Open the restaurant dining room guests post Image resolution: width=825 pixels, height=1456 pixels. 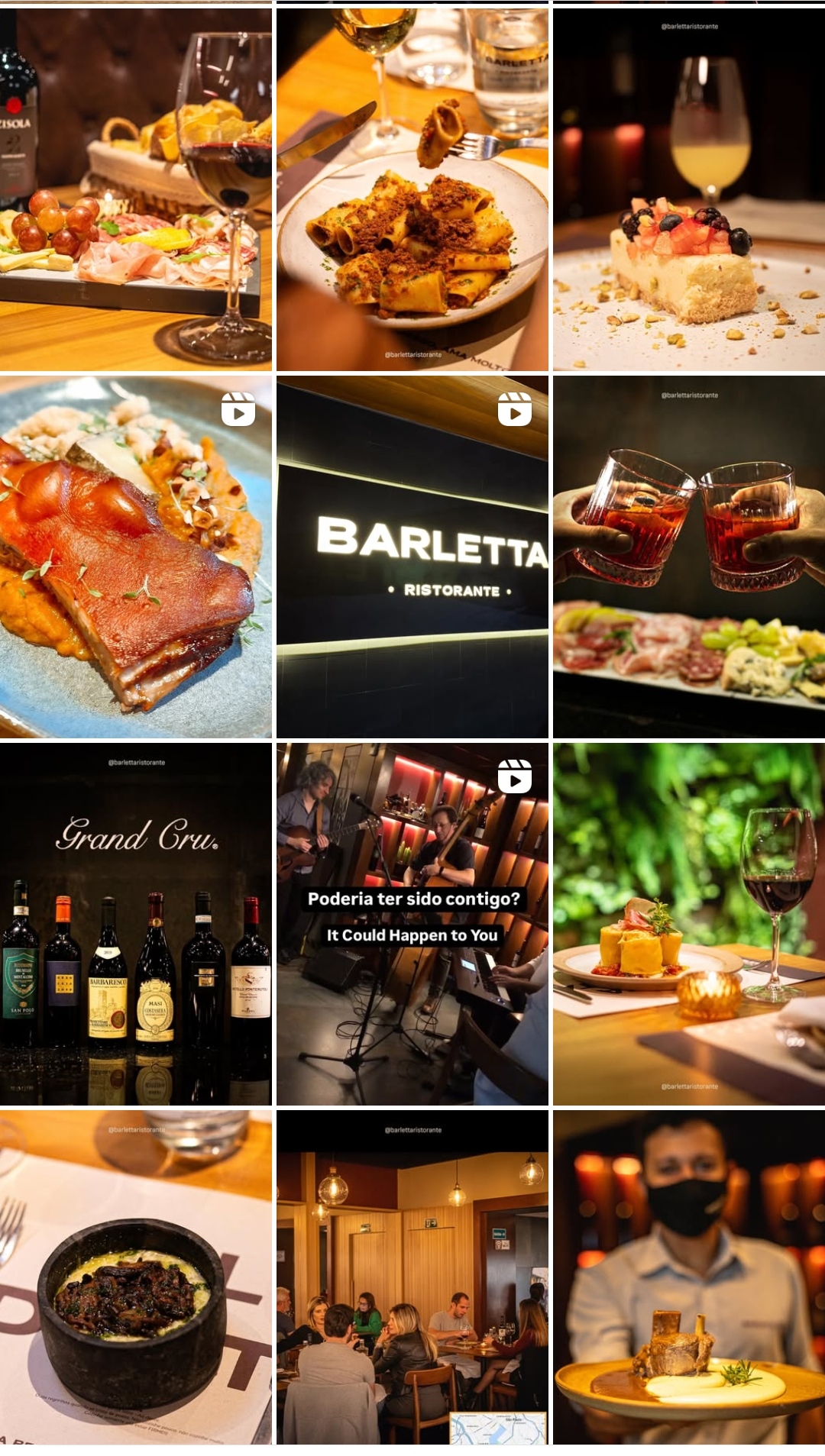click(412, 1277)
